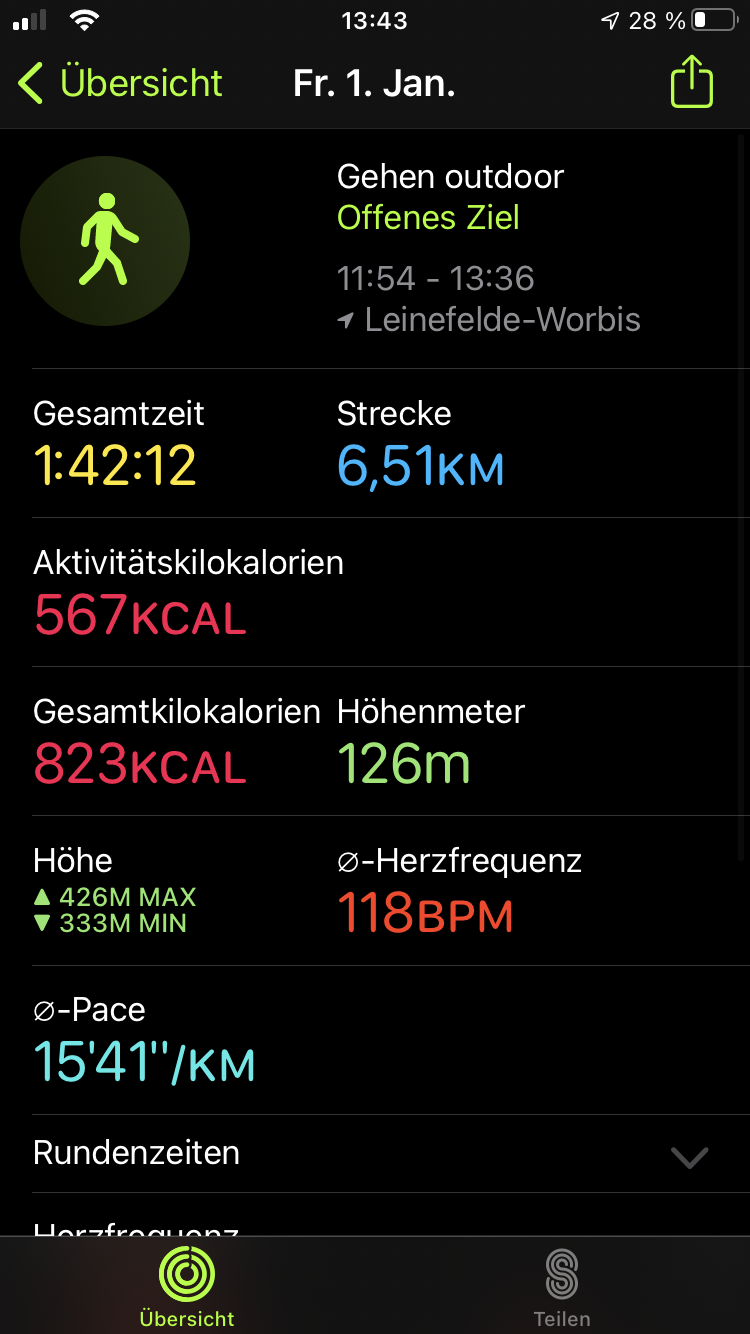The width and height of the screenshot is (750, 1334).
Task: Select the Übersicht tab in bottom bar
Action: click(187, 1286)
